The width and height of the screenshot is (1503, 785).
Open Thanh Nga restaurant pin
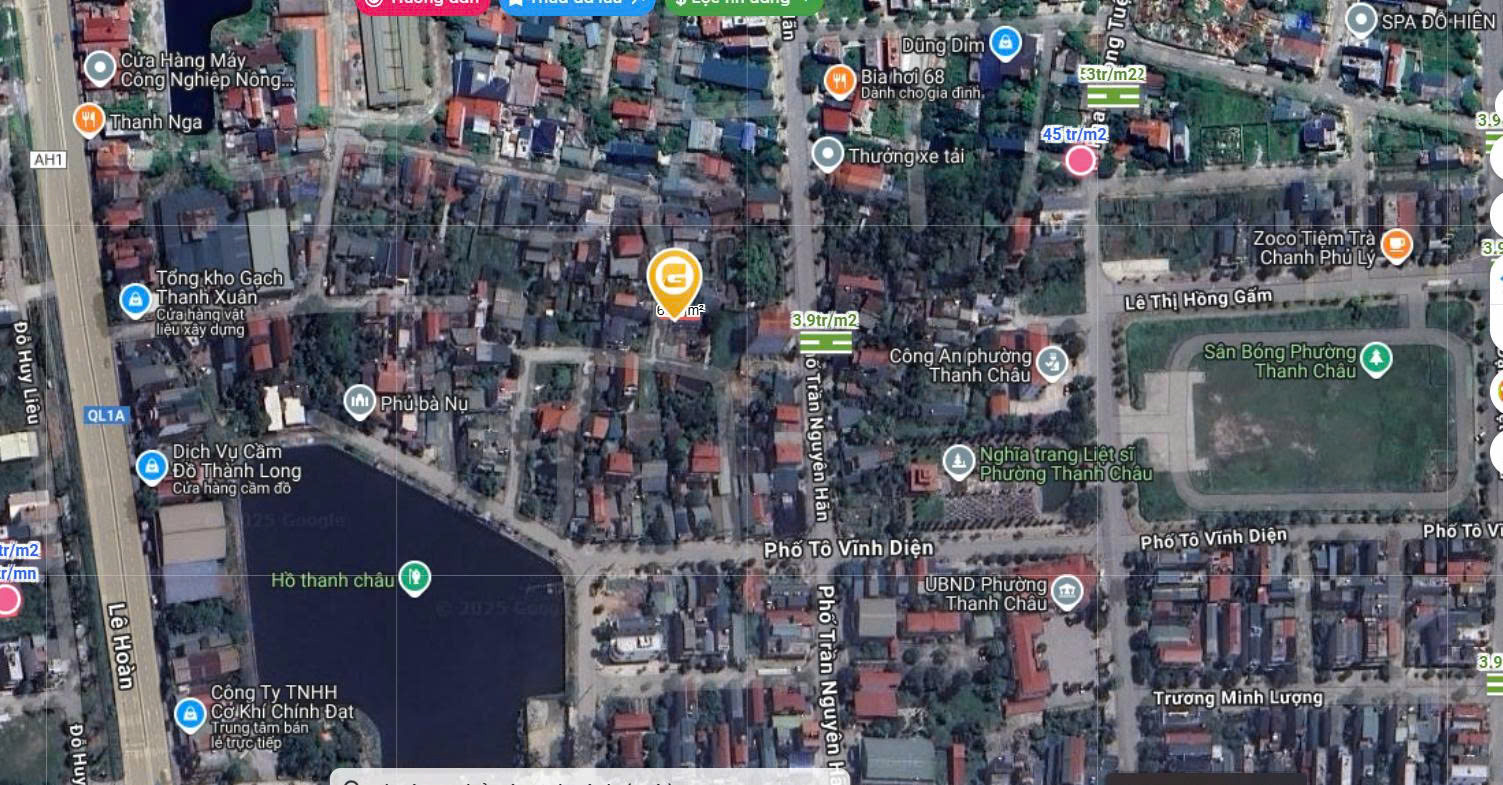[89, 120]
